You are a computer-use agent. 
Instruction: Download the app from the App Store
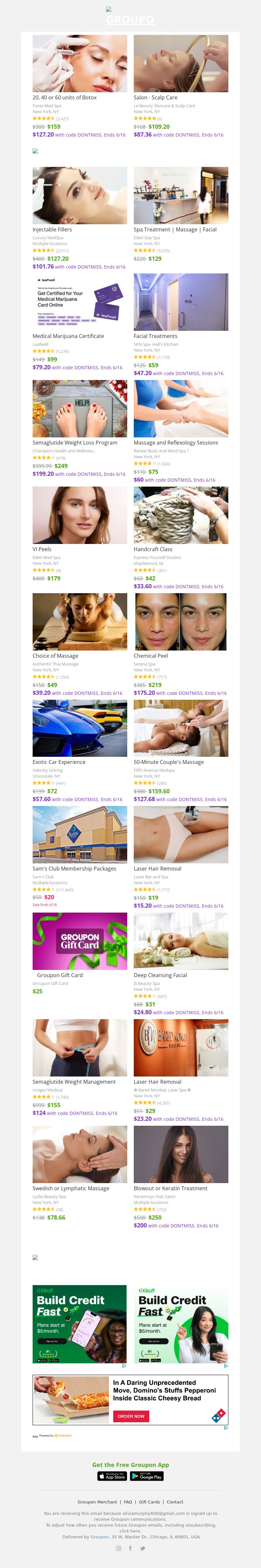(x=112, y=1476)
